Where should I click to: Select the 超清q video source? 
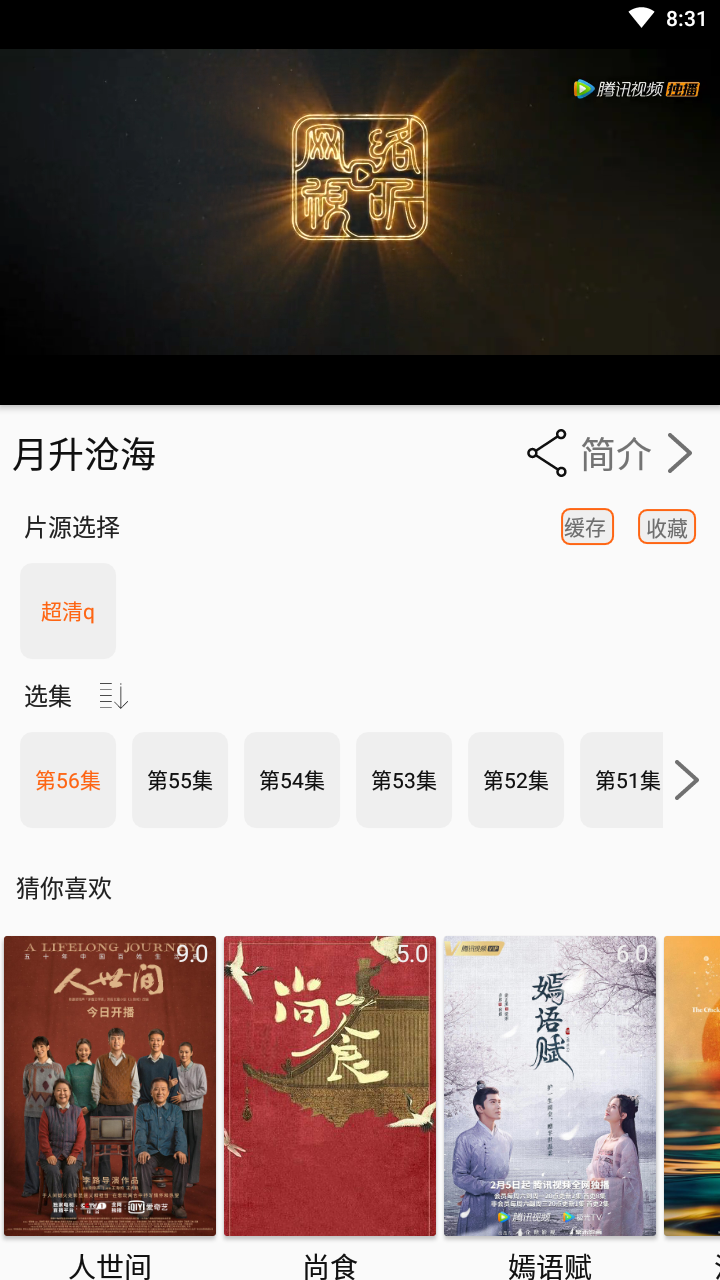pyautogui.click(x=68, y=611)
